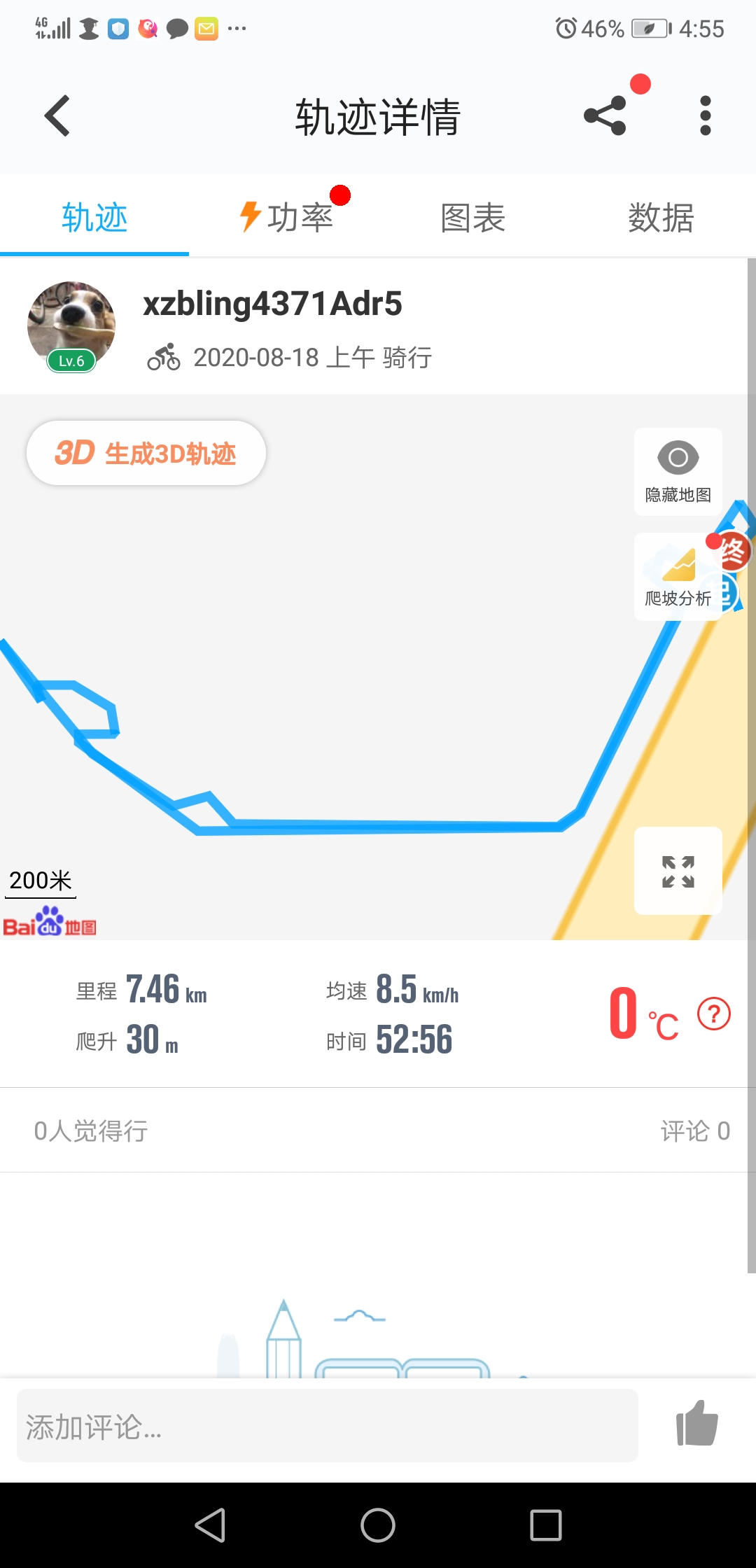The image size is (756, 1568).
Task: Toggle 隐藏地图 to hide the map
Action: [x=678, y=471]
